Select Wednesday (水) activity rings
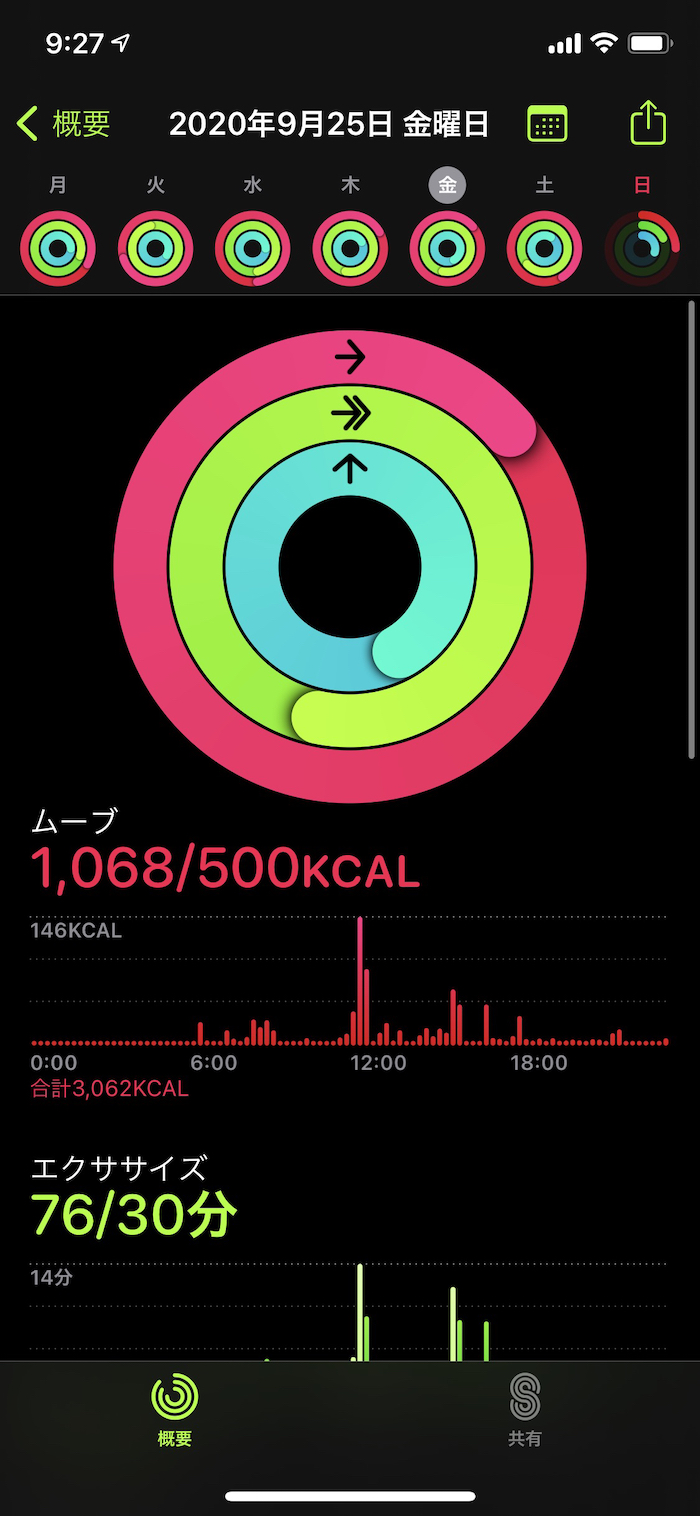 (x=253, y=248)
